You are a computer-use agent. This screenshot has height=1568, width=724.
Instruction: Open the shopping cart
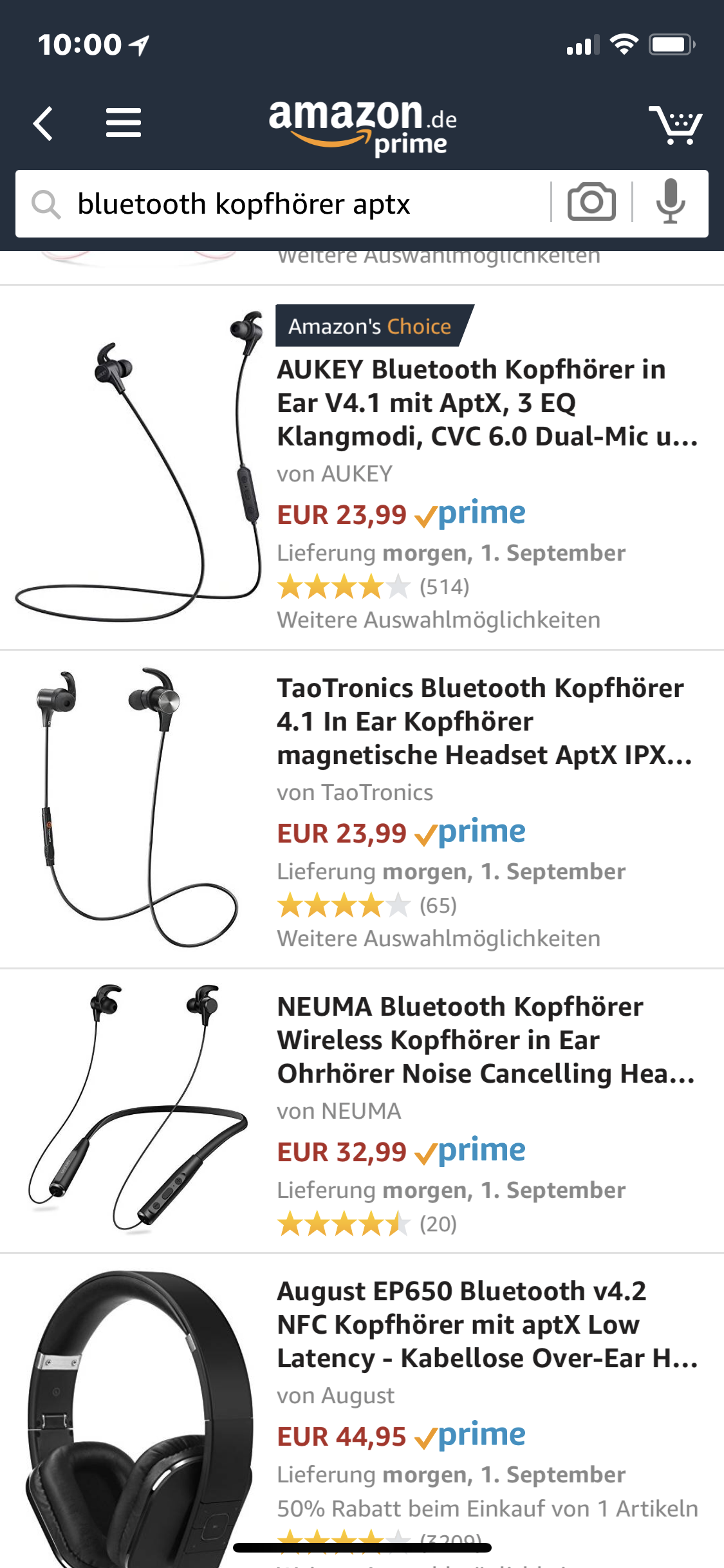675,124
